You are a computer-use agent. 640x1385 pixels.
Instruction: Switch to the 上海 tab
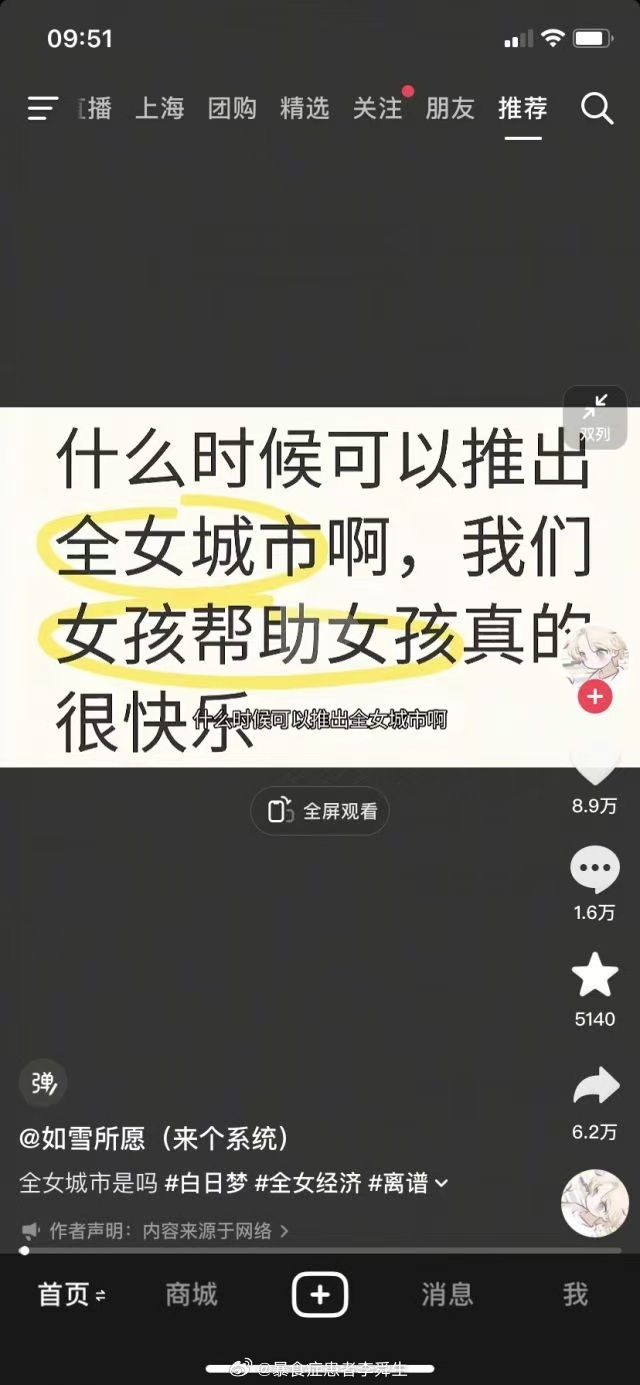[160, 109]
